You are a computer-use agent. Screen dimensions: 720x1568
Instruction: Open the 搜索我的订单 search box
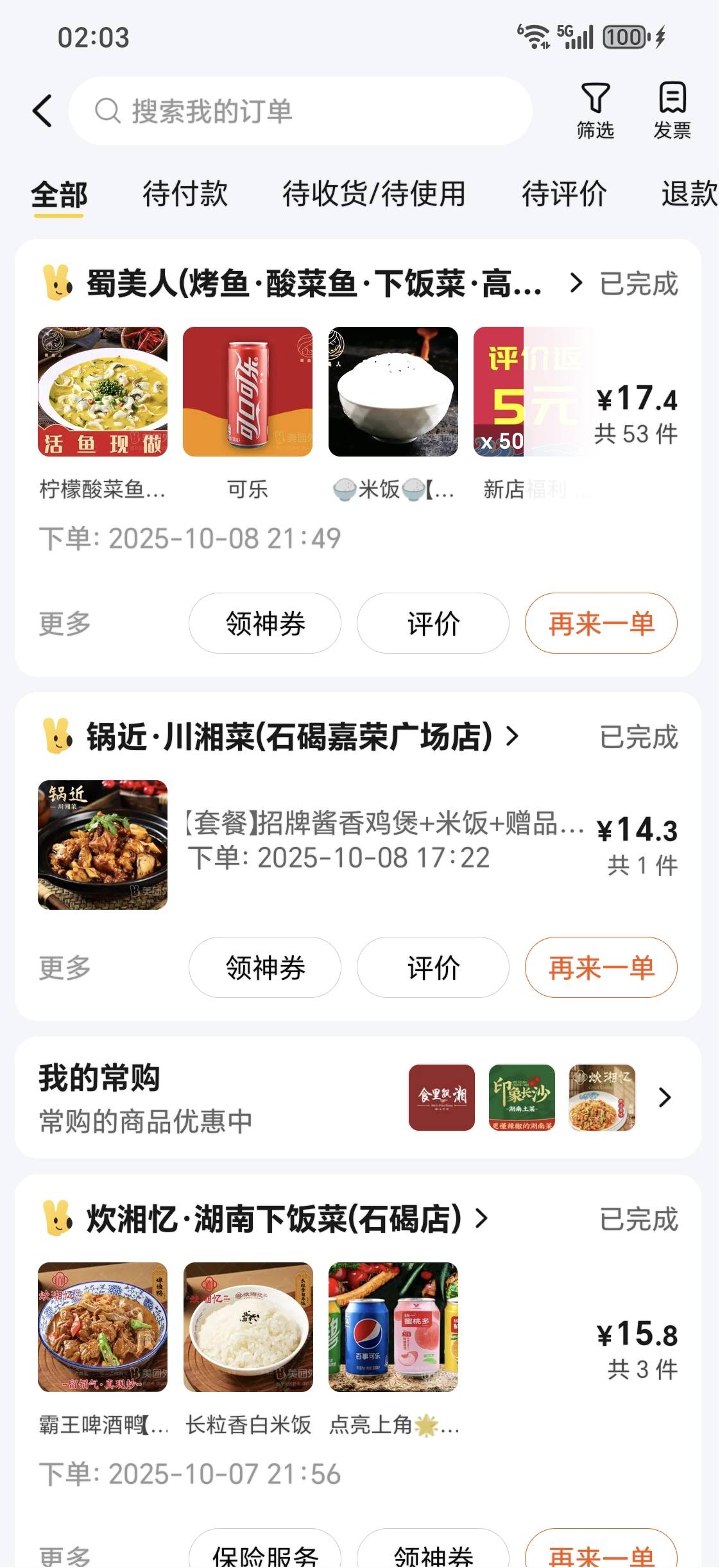[x=300, y=111]
